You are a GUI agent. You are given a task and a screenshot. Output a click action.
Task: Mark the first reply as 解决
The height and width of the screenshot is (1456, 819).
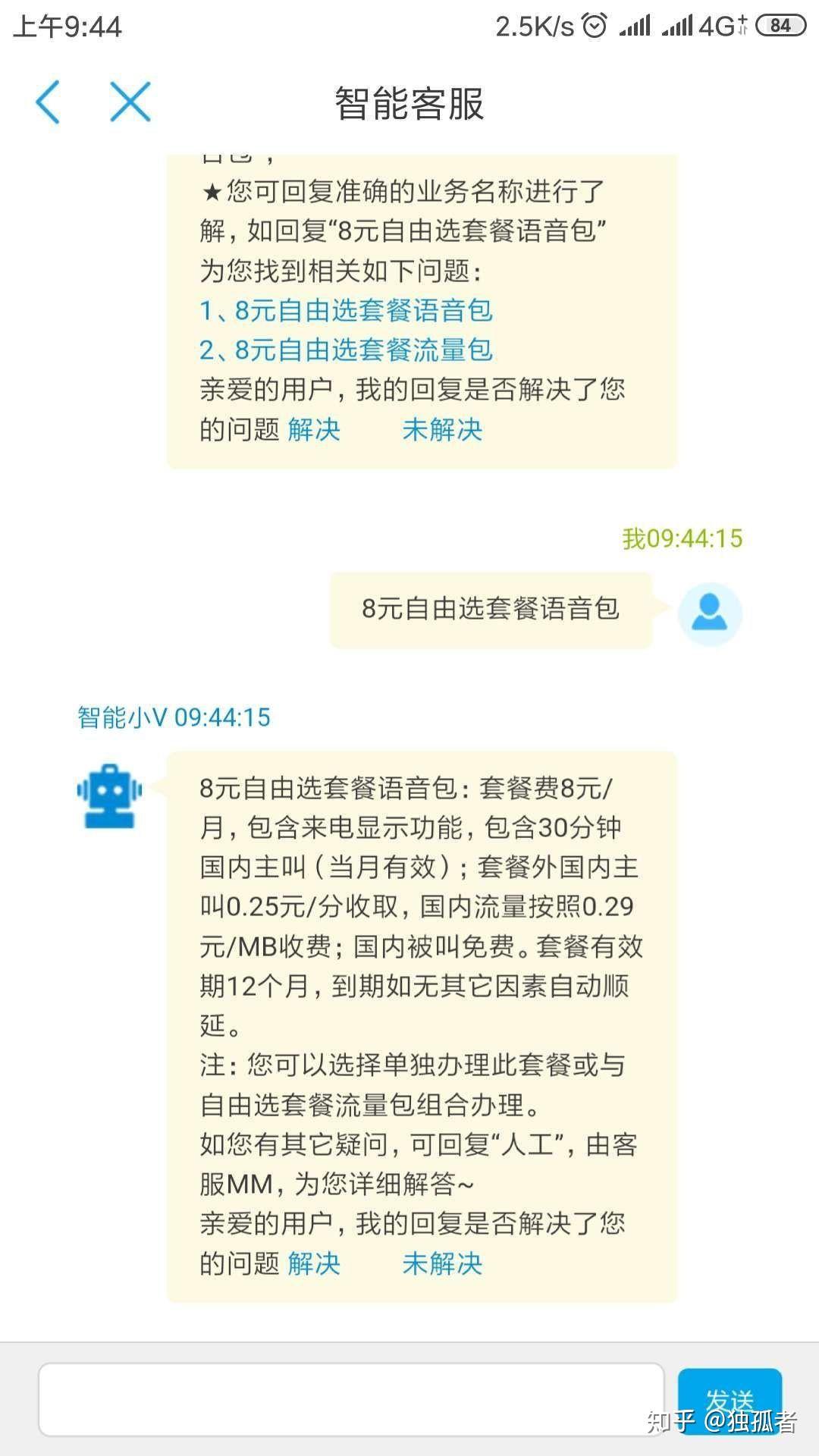pos(314,429)
